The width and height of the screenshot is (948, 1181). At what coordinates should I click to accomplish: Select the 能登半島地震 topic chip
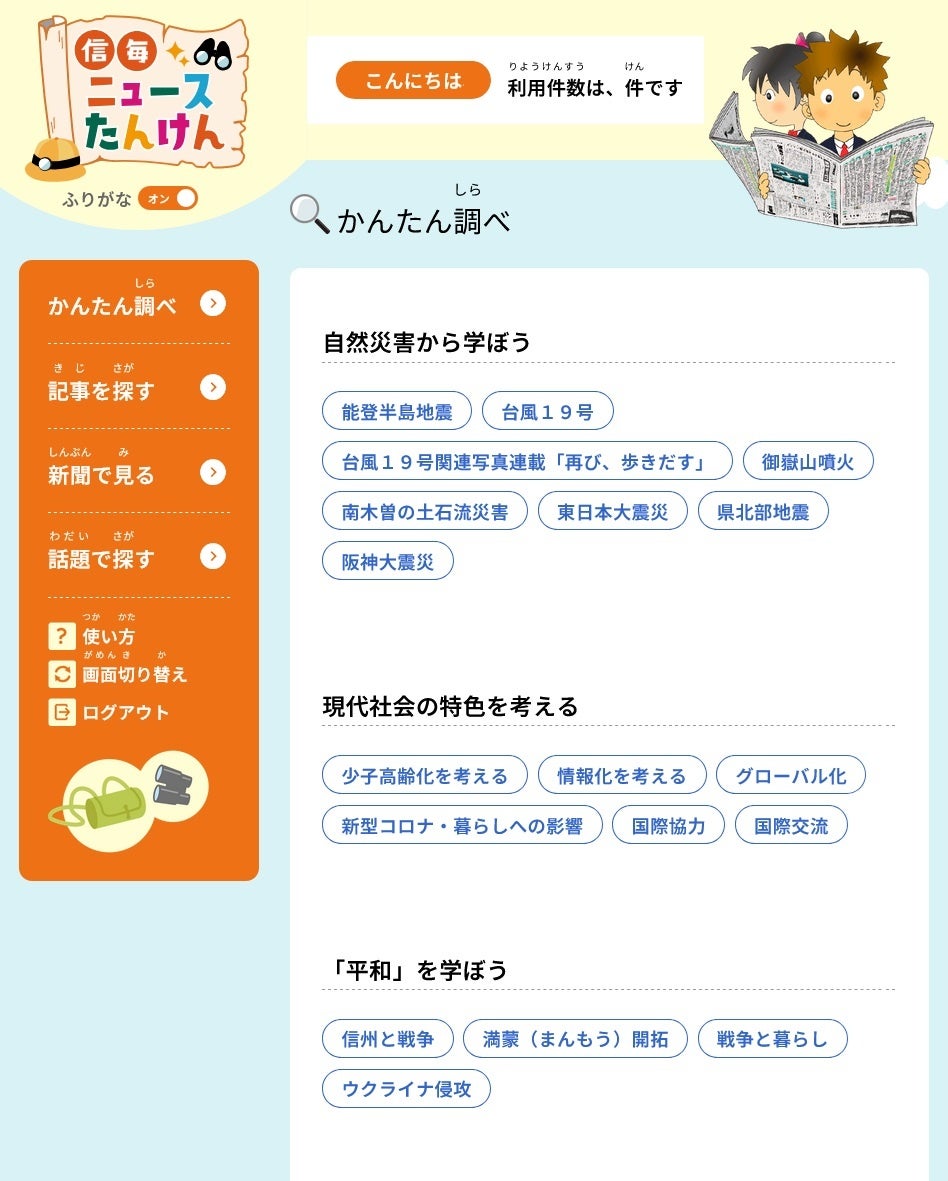click(x=396, y=411)
